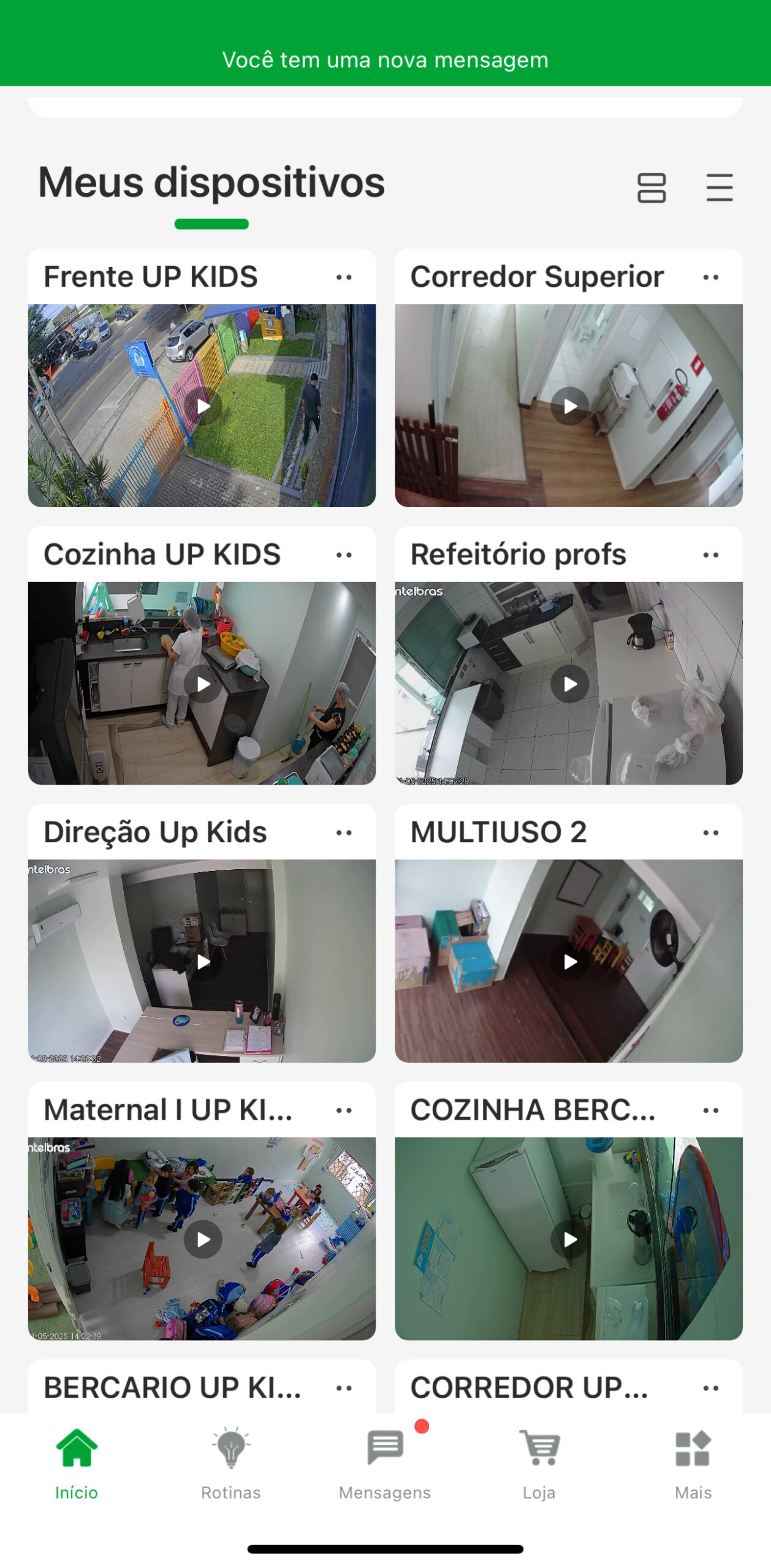Open options for Frente UP KIDS

[x=344, y=277]
